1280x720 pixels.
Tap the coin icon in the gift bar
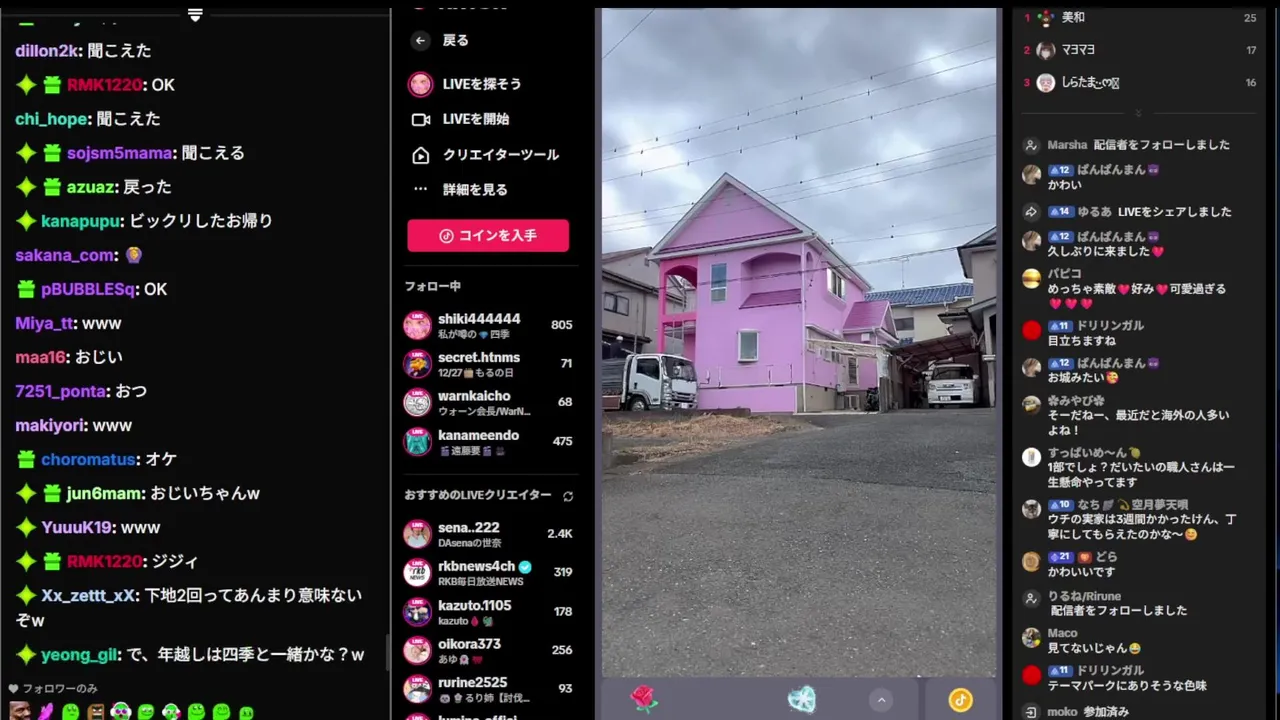960,700
